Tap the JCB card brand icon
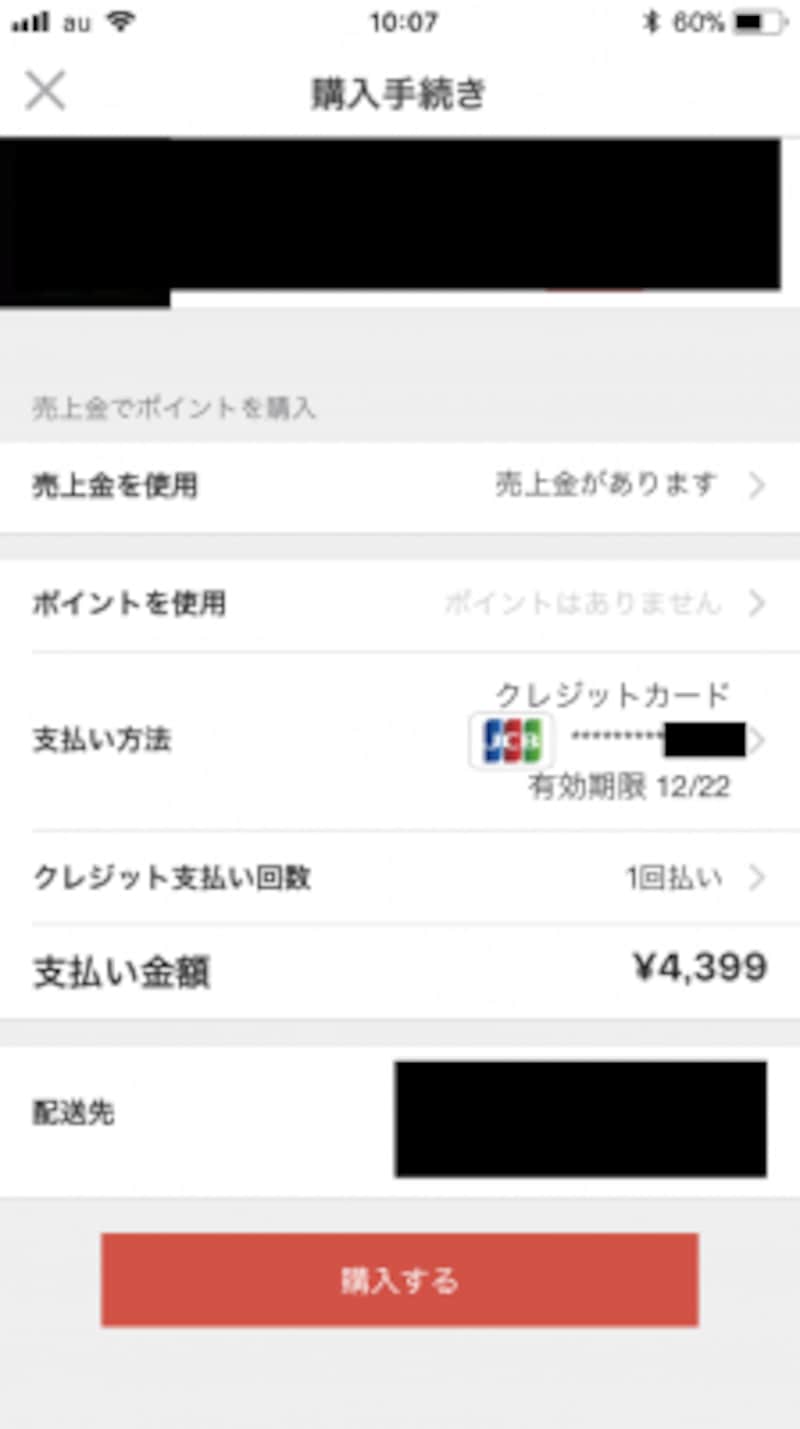 (x=512, y=740)
